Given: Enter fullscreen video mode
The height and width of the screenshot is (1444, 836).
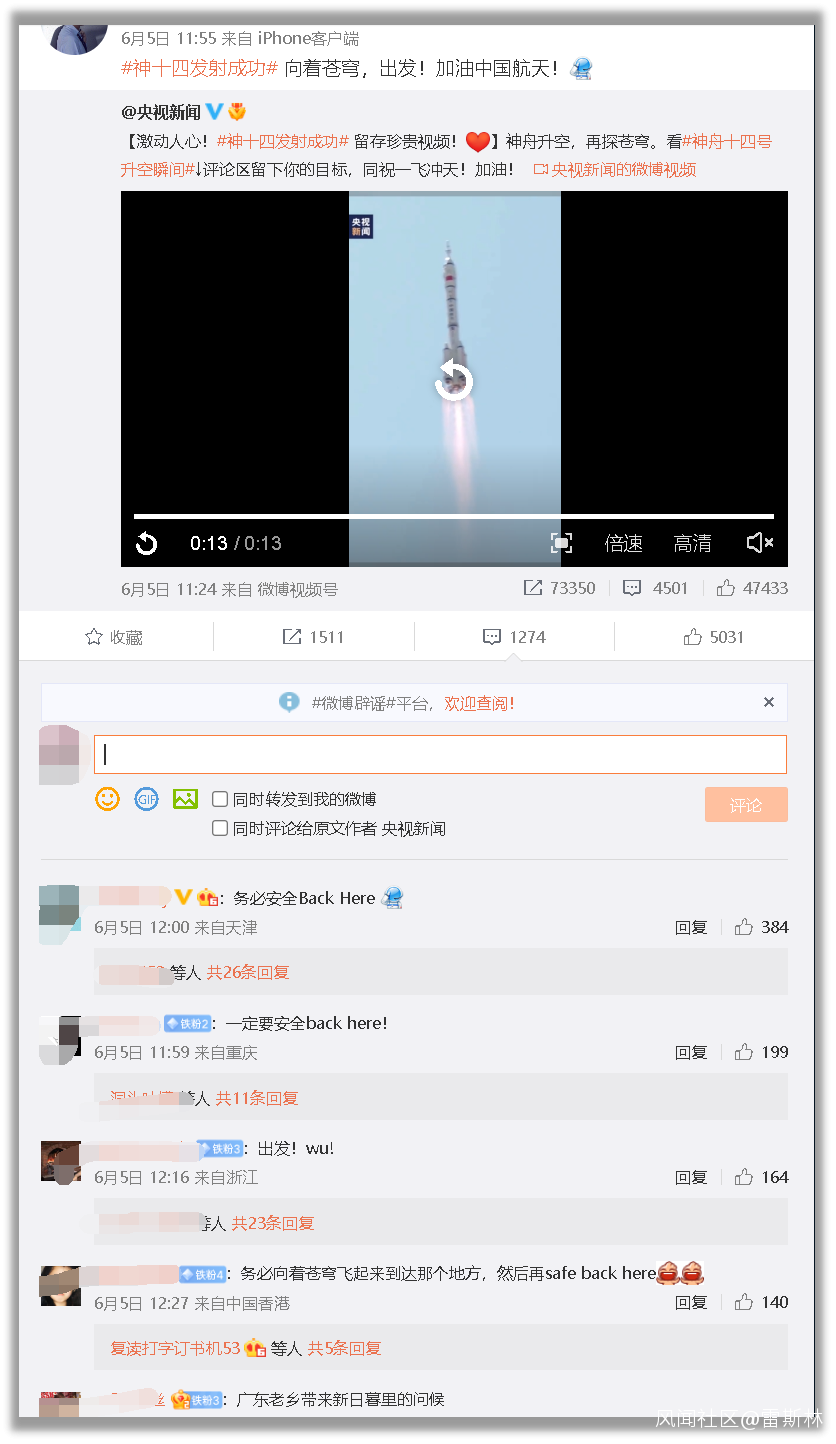Looking at the screenshot, I should (x=561, y=543).
